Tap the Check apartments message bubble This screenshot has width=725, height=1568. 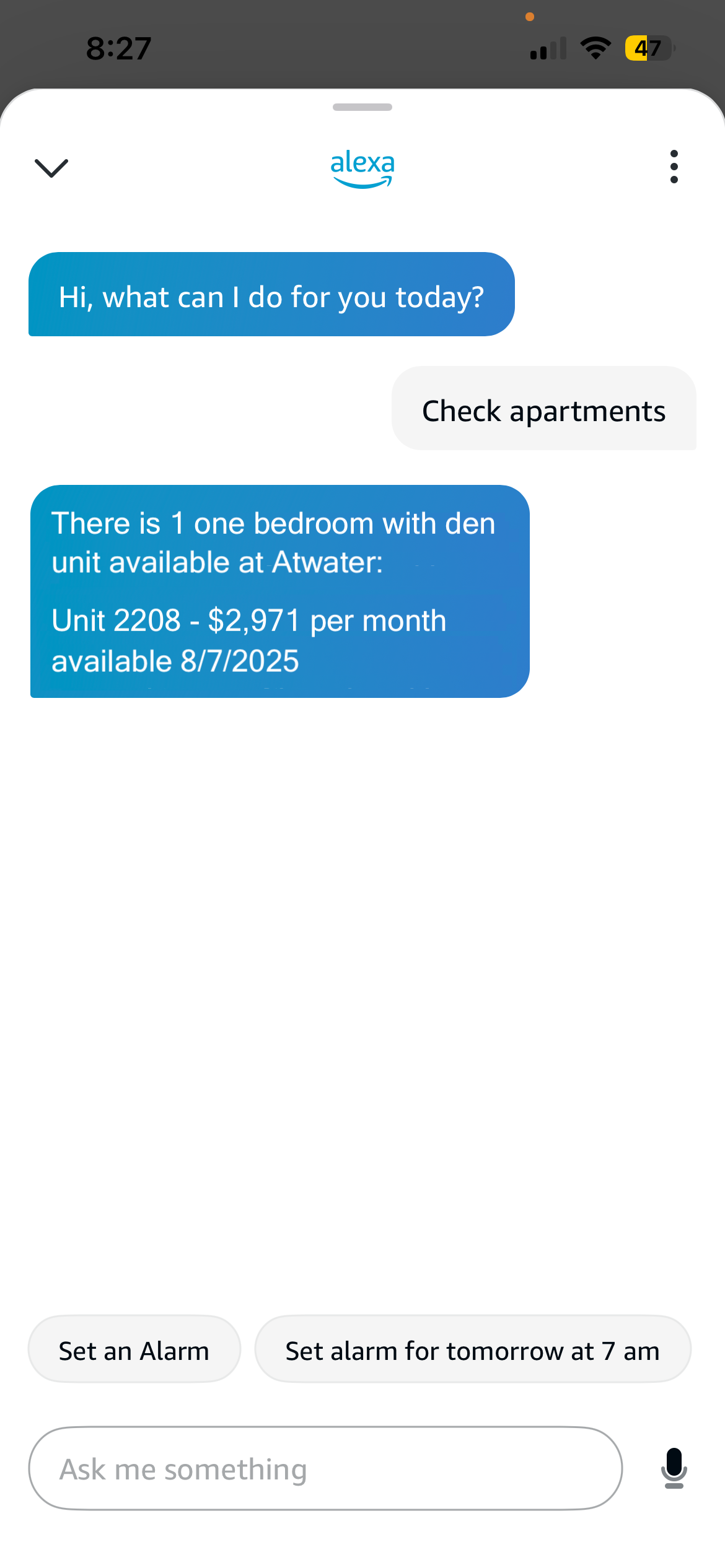543,410
